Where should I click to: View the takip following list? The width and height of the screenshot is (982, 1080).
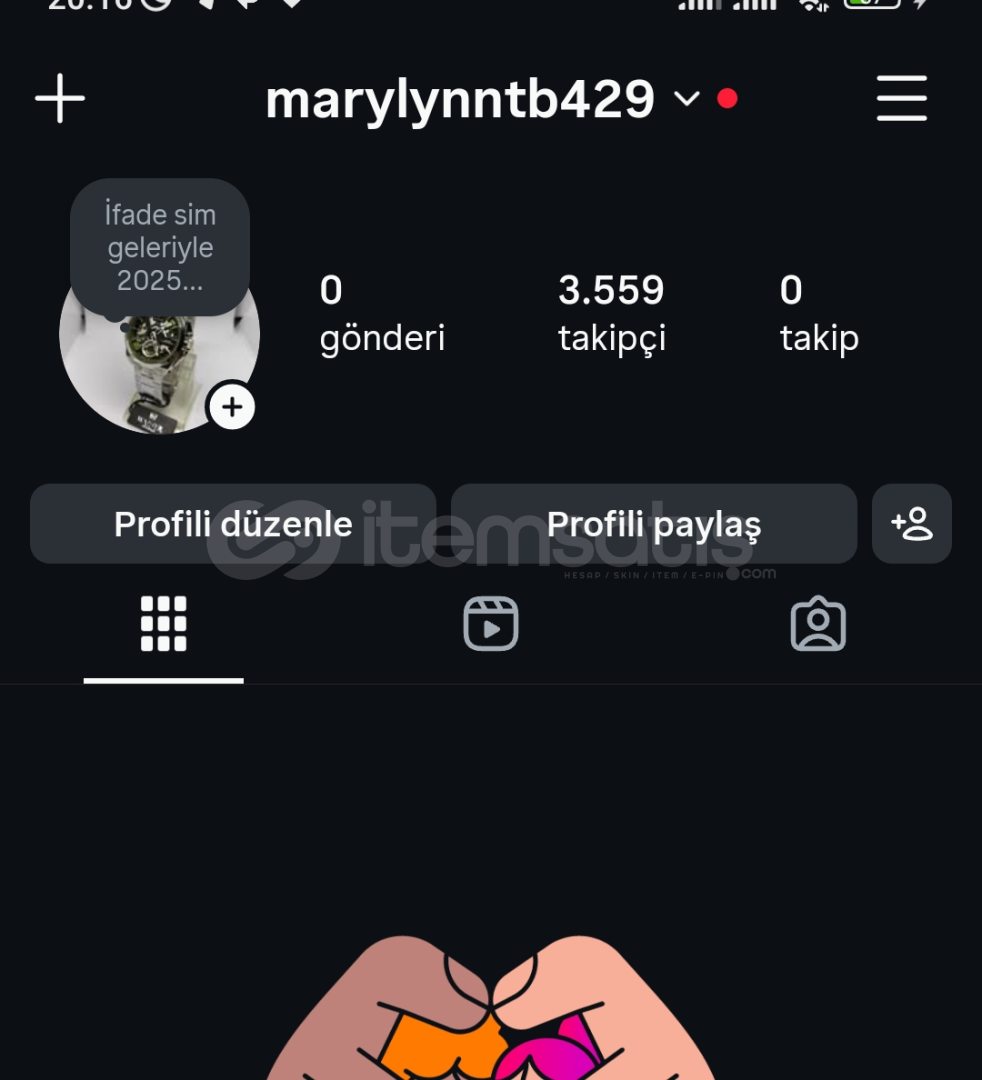818,313
